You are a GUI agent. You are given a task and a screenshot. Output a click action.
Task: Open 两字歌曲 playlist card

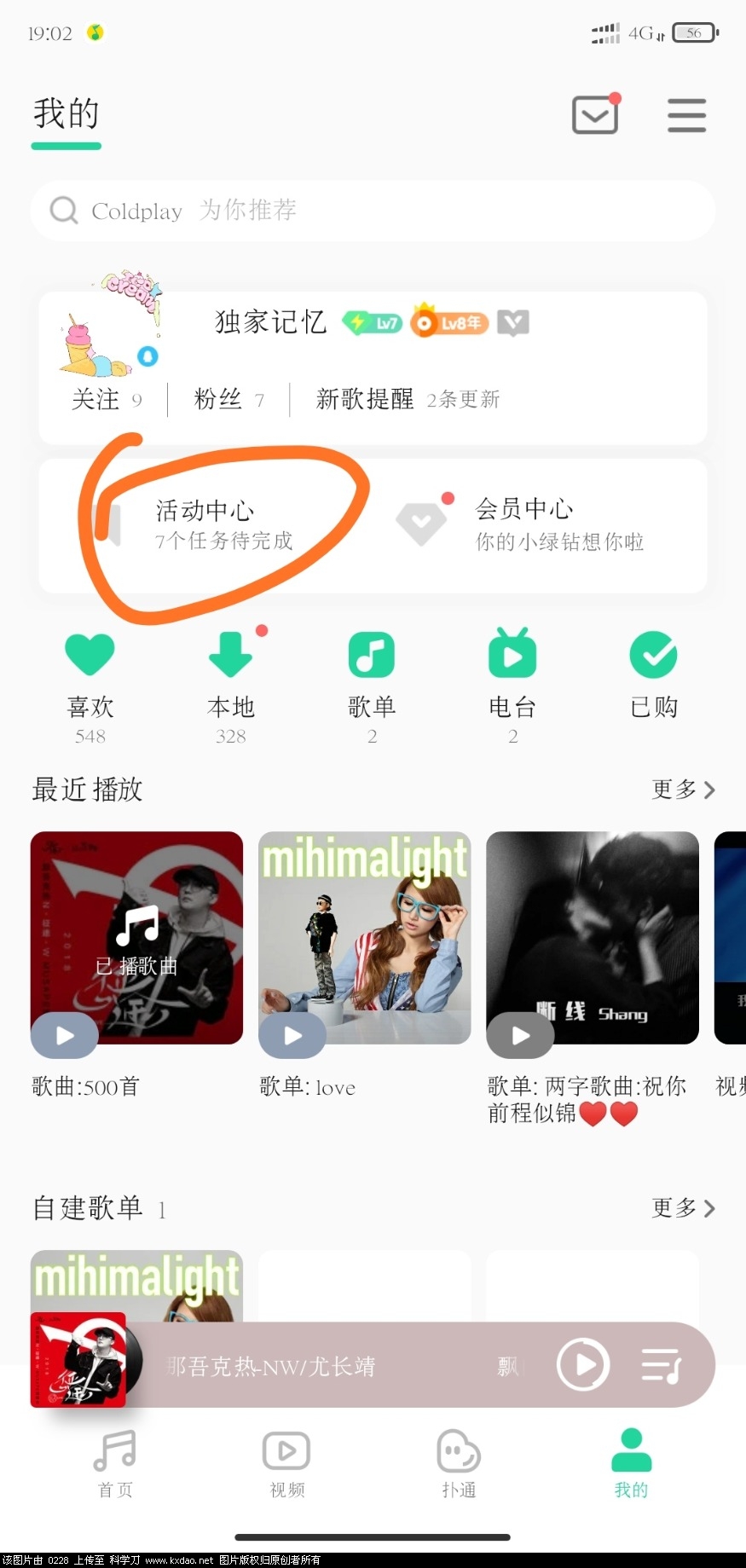[x=592, y=938]
